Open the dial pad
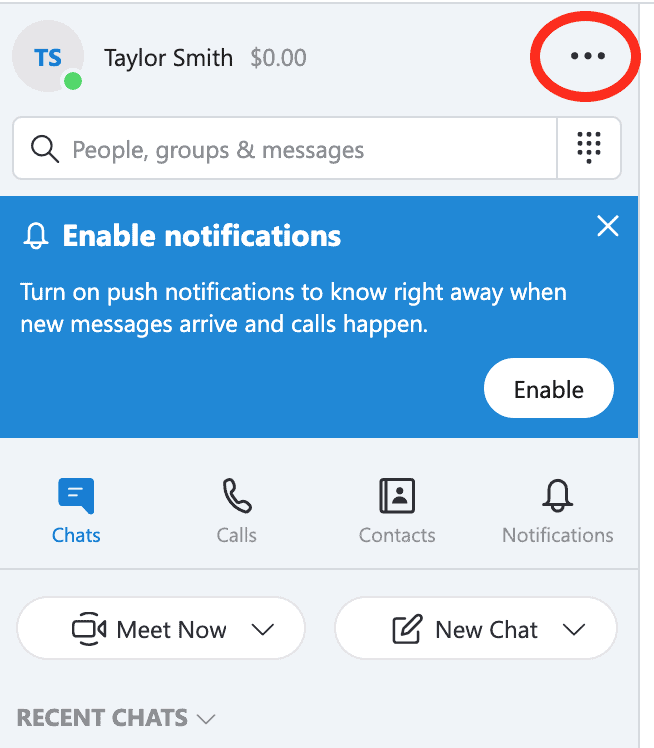This screenshot has width=654, height=748. 589,149
